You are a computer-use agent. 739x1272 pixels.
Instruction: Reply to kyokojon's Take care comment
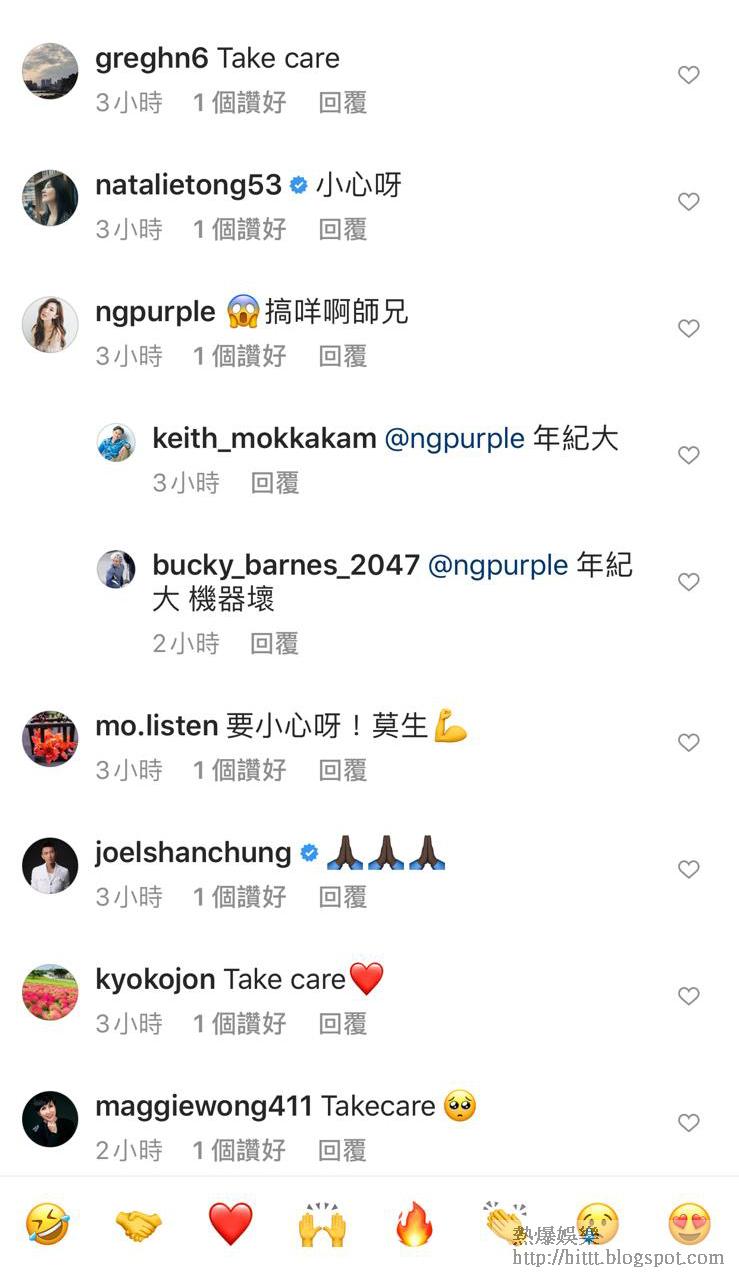click(x=342, y=1023)
